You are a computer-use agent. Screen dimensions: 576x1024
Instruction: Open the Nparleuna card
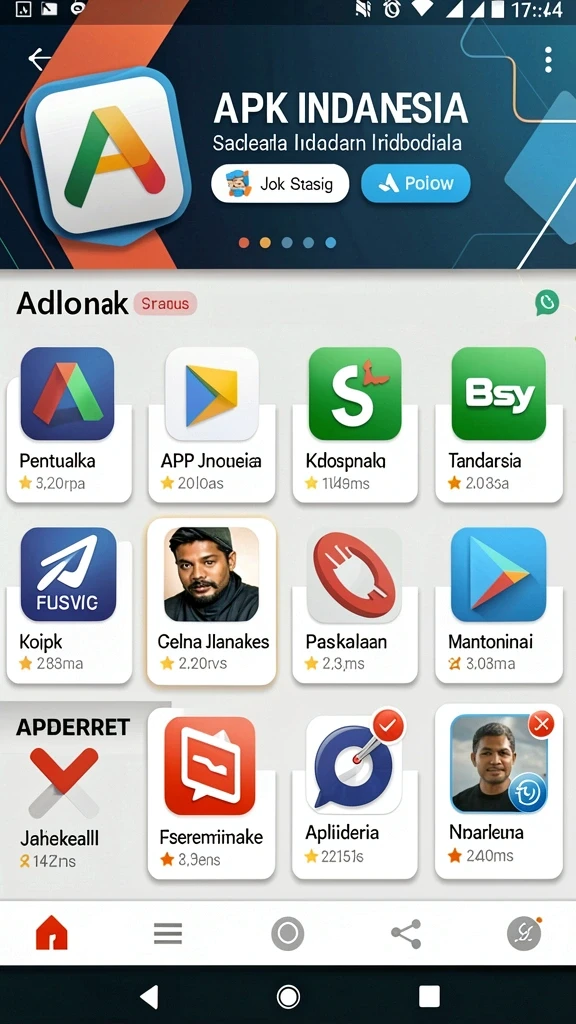[499, 792]
